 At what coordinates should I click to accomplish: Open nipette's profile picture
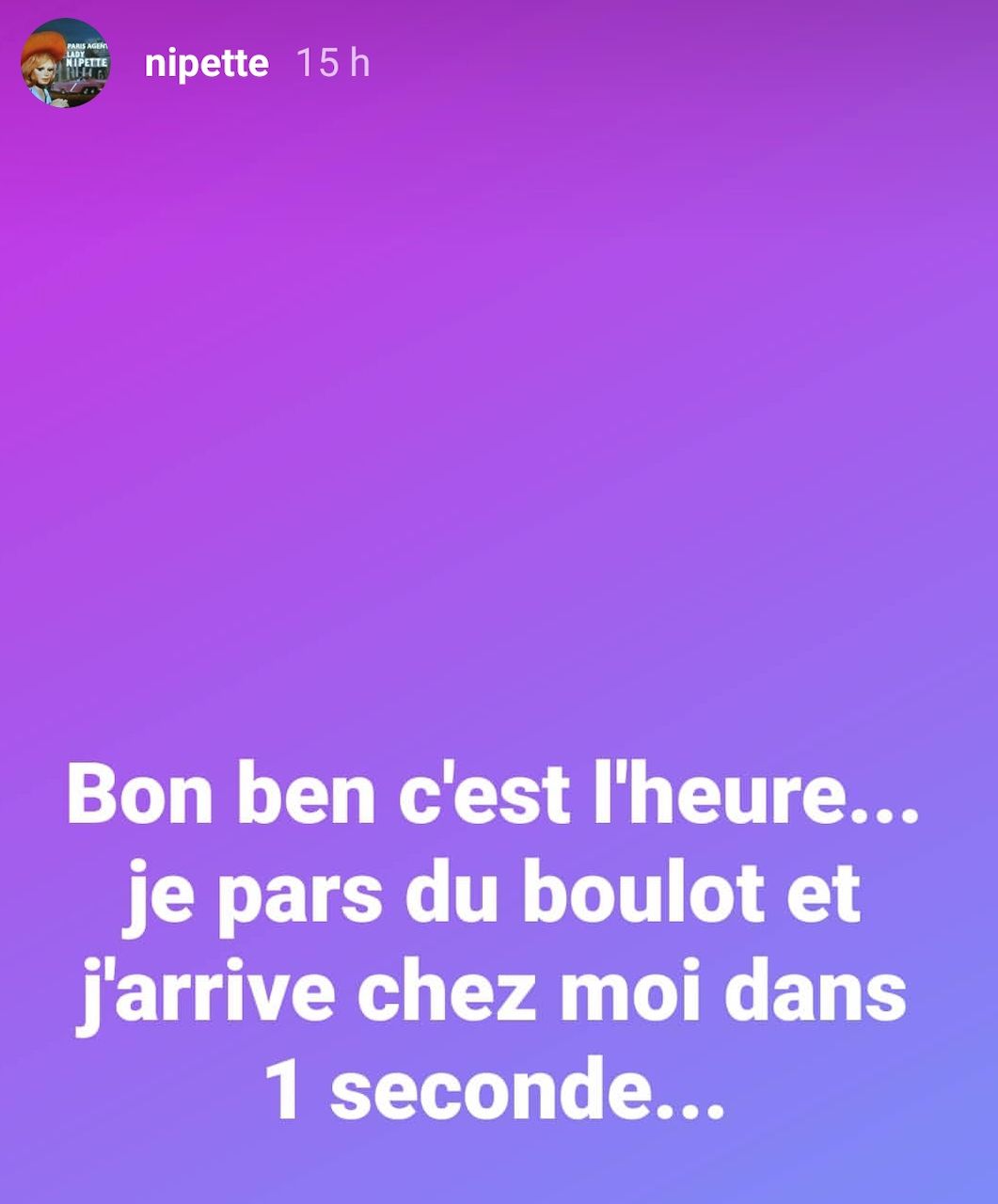point(66,63)
